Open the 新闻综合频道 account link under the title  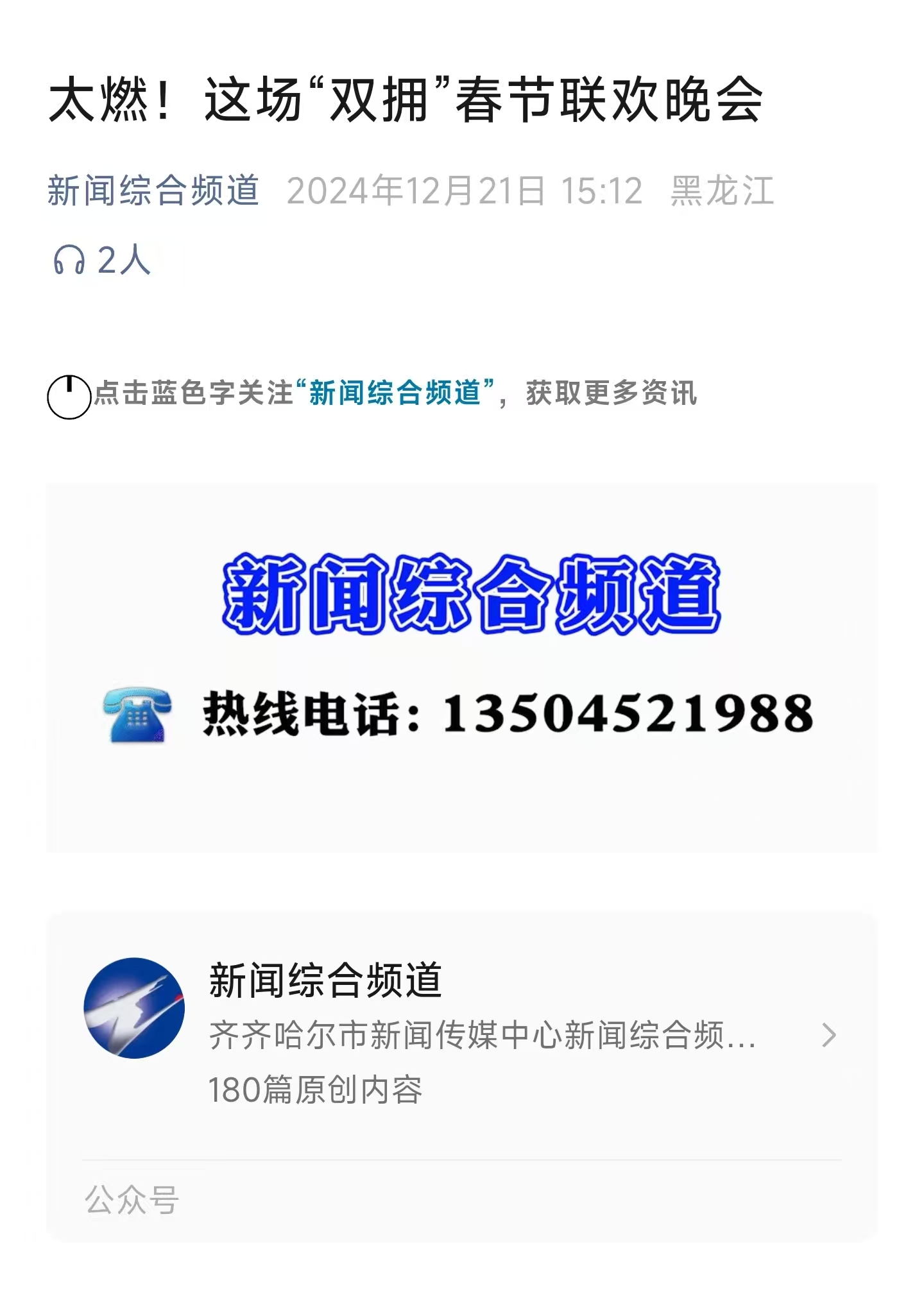(x=153, y=191)
